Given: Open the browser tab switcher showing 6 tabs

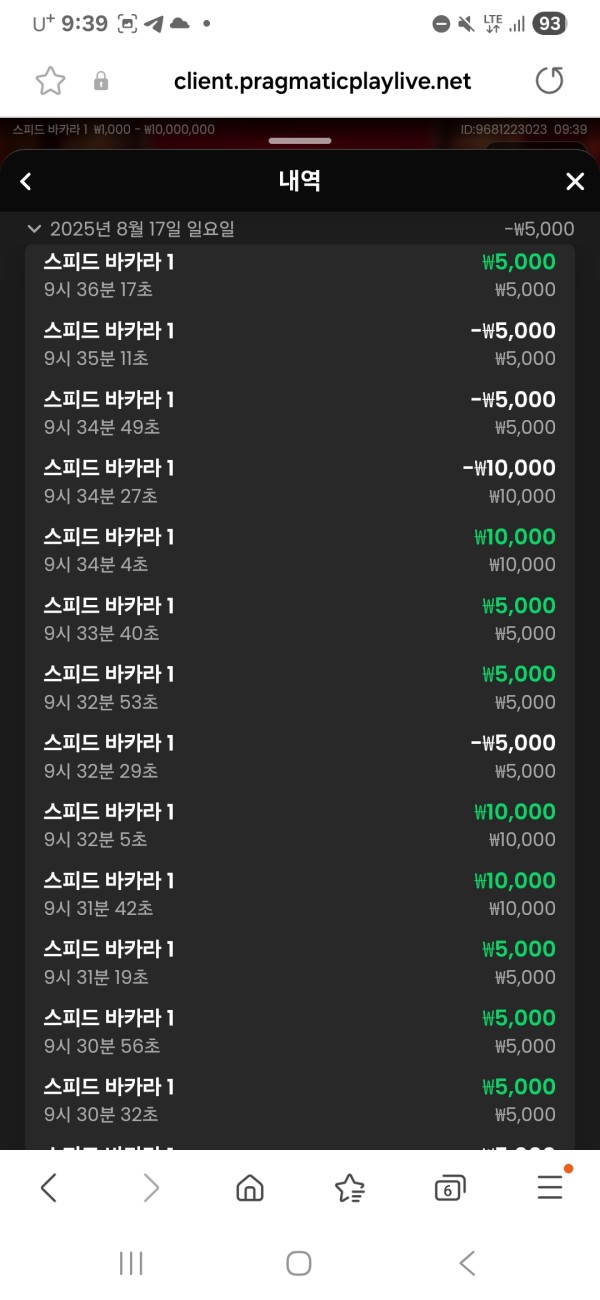Looking at the screenshot, I should click(450, 1188).
